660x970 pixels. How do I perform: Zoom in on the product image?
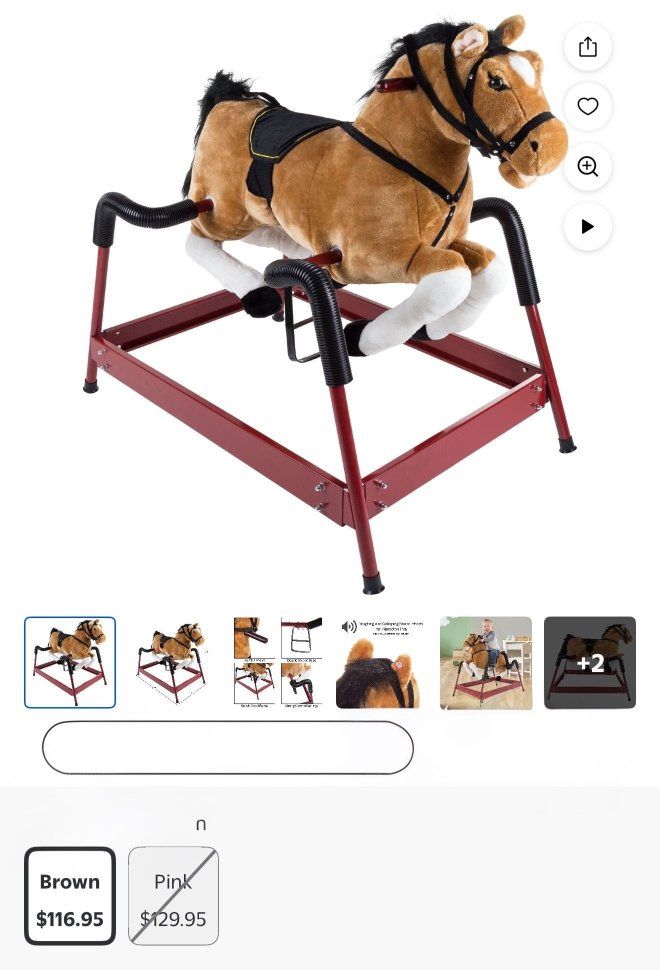click(x=588, y=166)
